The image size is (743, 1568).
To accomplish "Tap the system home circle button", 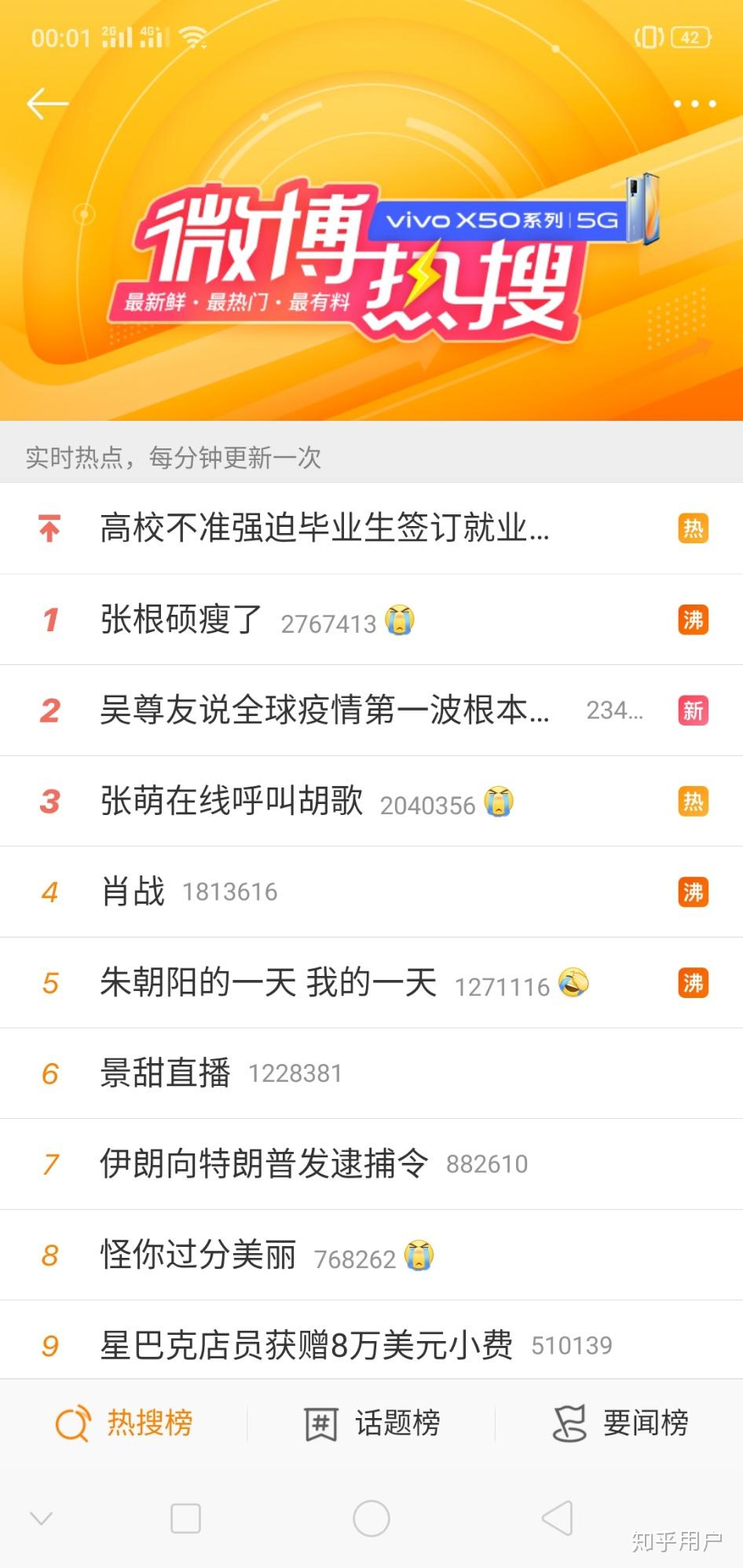I will click(371, 1519).
